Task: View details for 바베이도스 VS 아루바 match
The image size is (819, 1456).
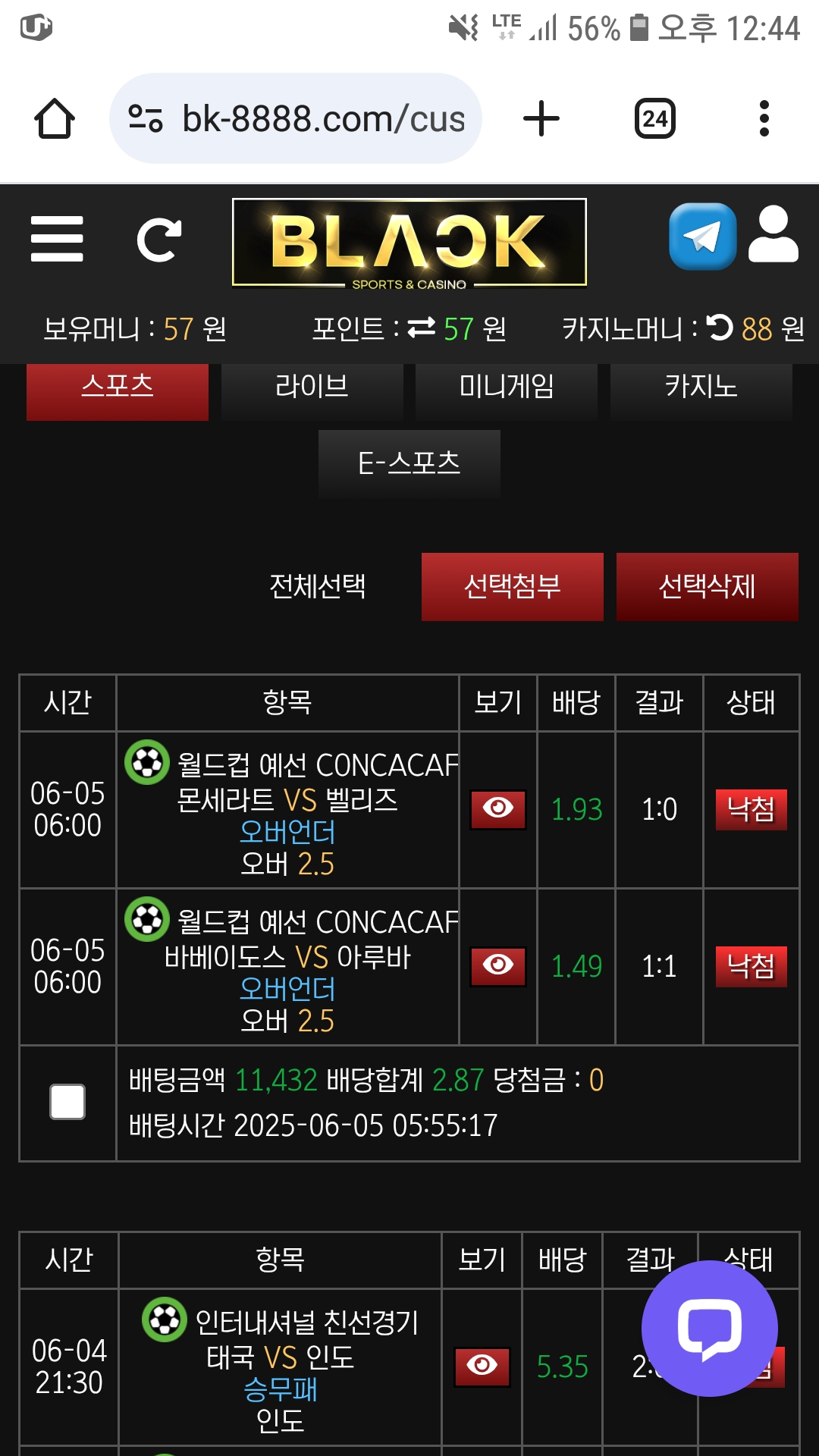Action: coord(497,966)
